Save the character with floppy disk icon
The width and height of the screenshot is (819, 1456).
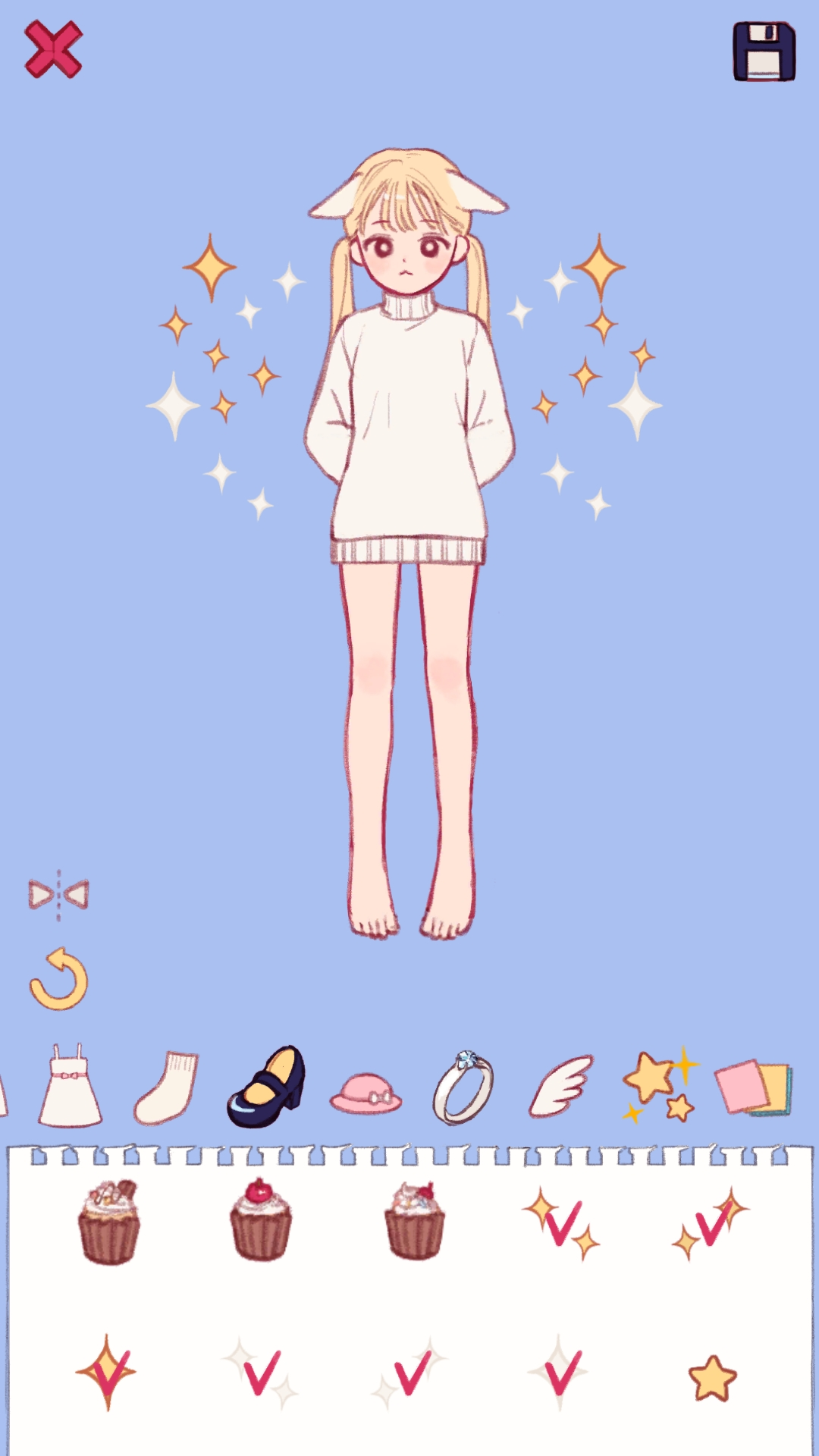764,52
